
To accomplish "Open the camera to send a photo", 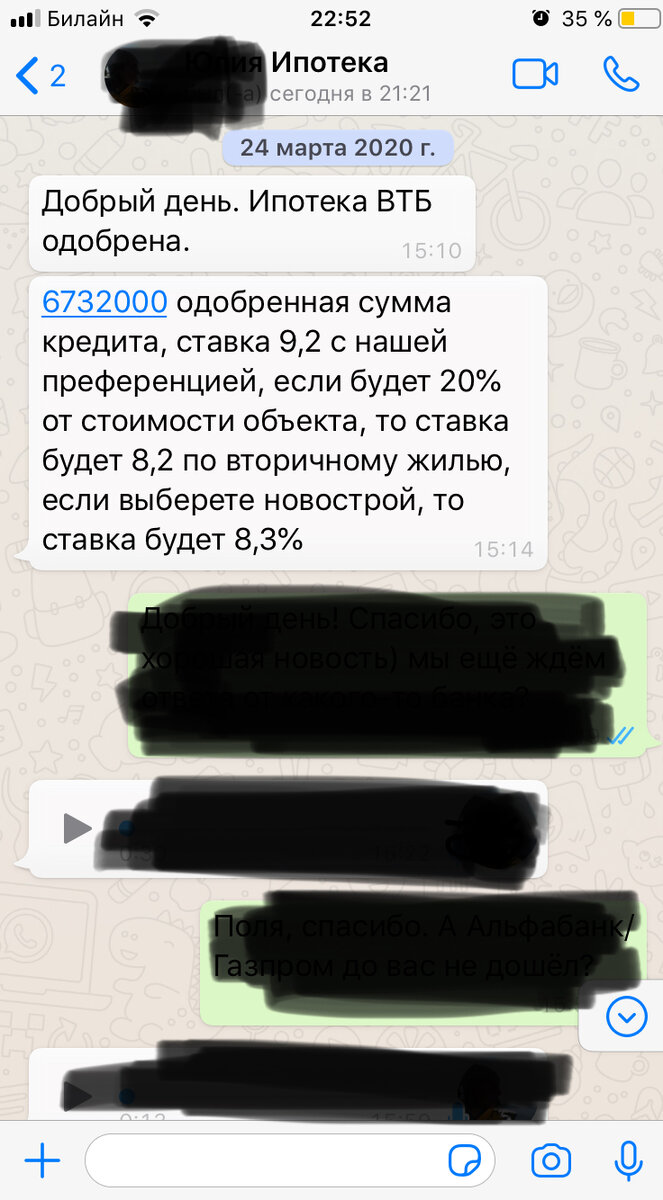I will click(551, 1161).
